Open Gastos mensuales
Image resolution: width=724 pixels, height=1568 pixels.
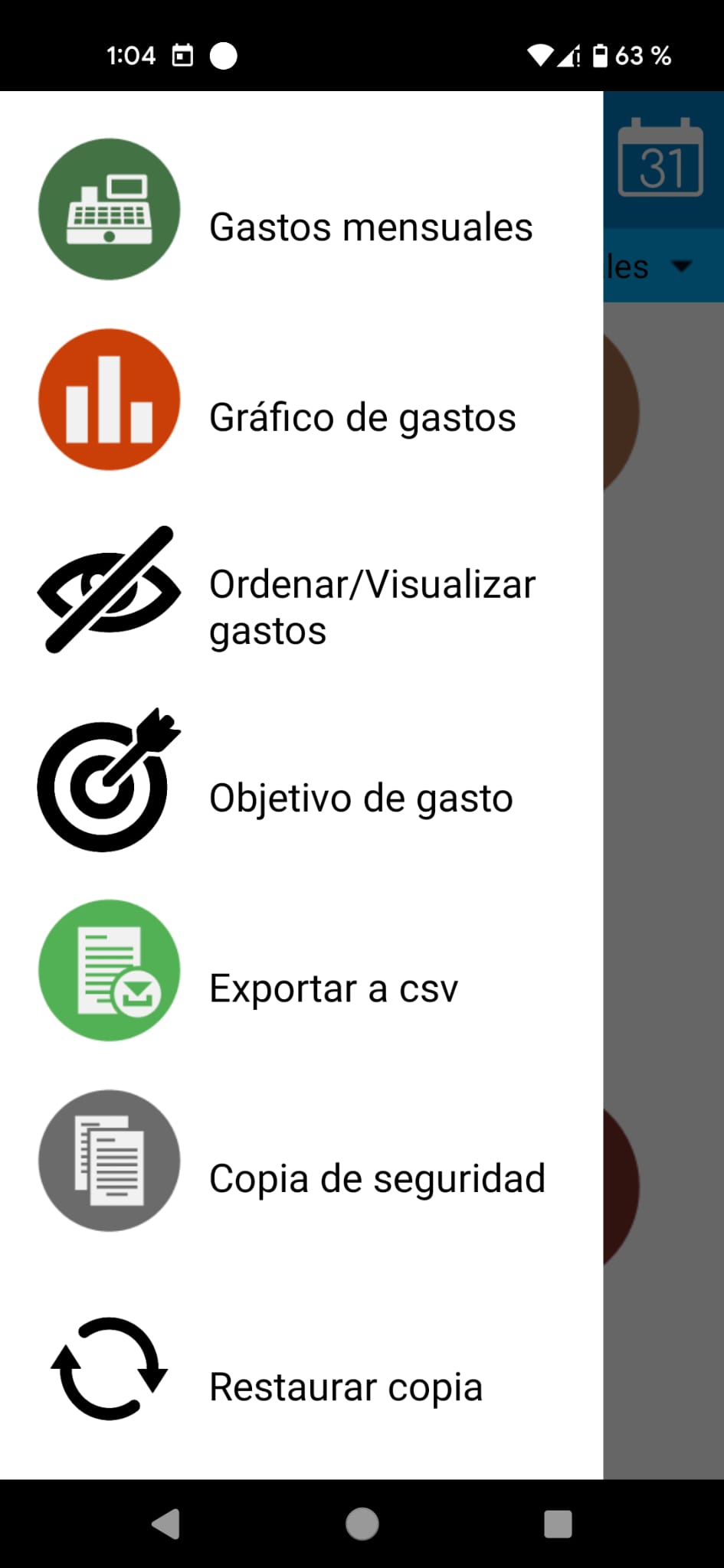pos(301,209)
